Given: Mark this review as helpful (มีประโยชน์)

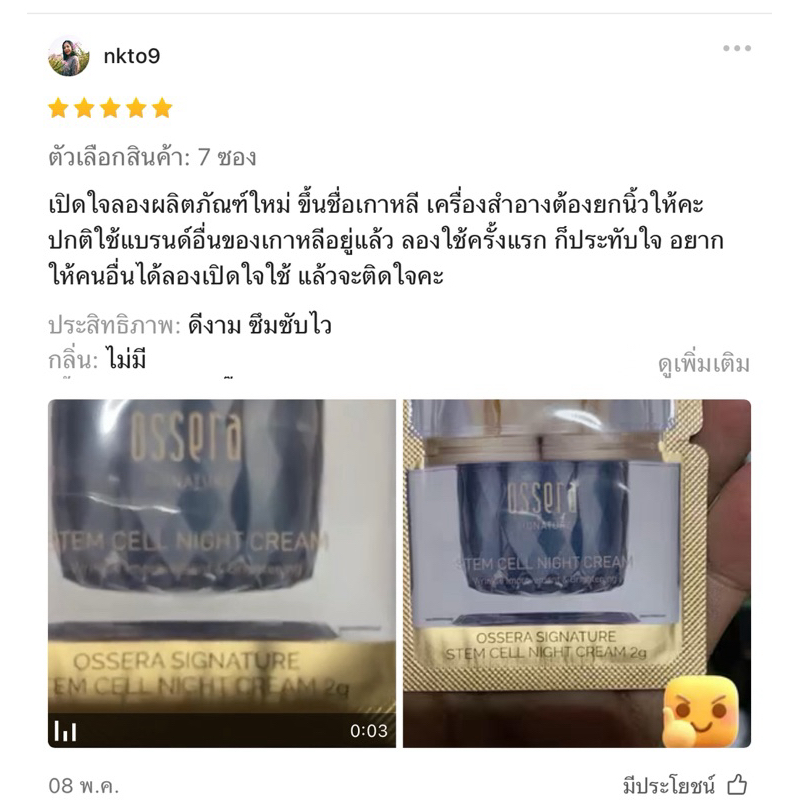Looking at the screenshot, I should (685, 786).
